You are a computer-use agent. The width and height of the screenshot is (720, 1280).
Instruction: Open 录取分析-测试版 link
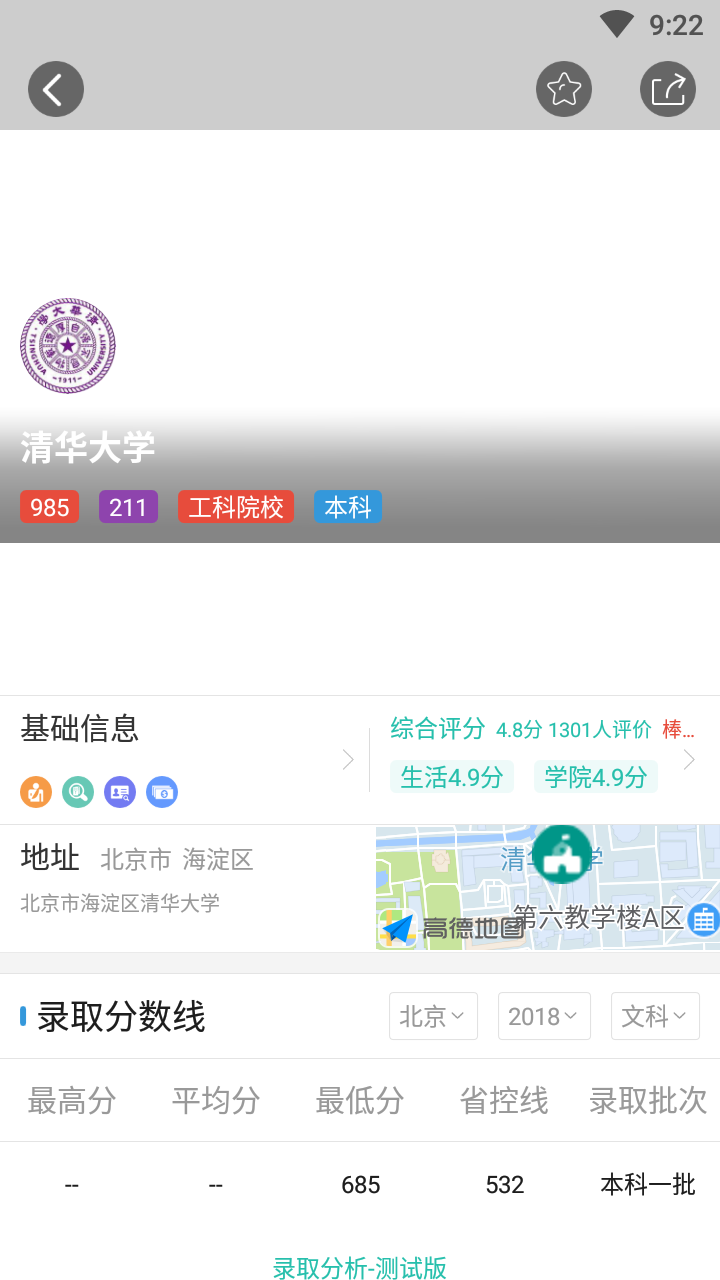(360, 1267)
